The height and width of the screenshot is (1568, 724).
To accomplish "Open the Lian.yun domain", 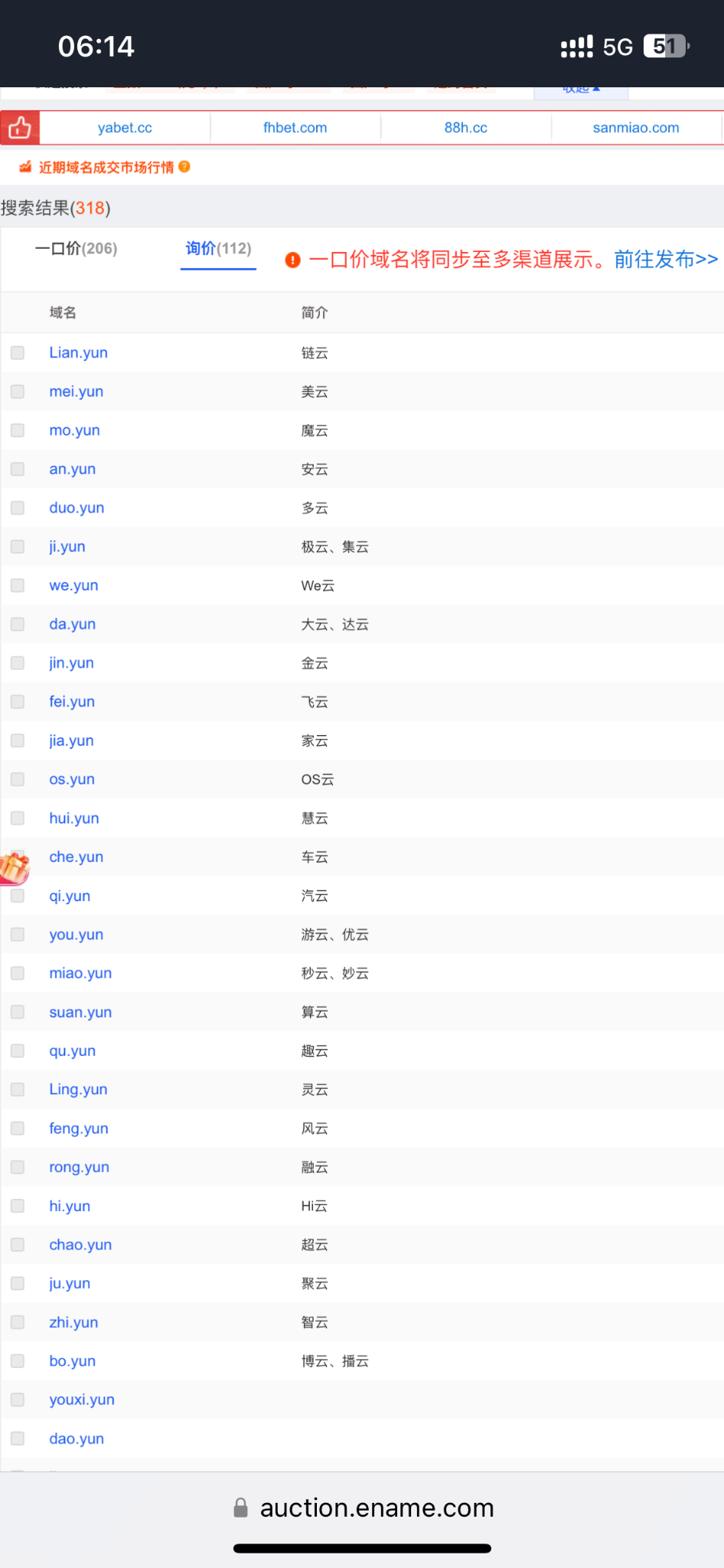I will pos(78,353).
